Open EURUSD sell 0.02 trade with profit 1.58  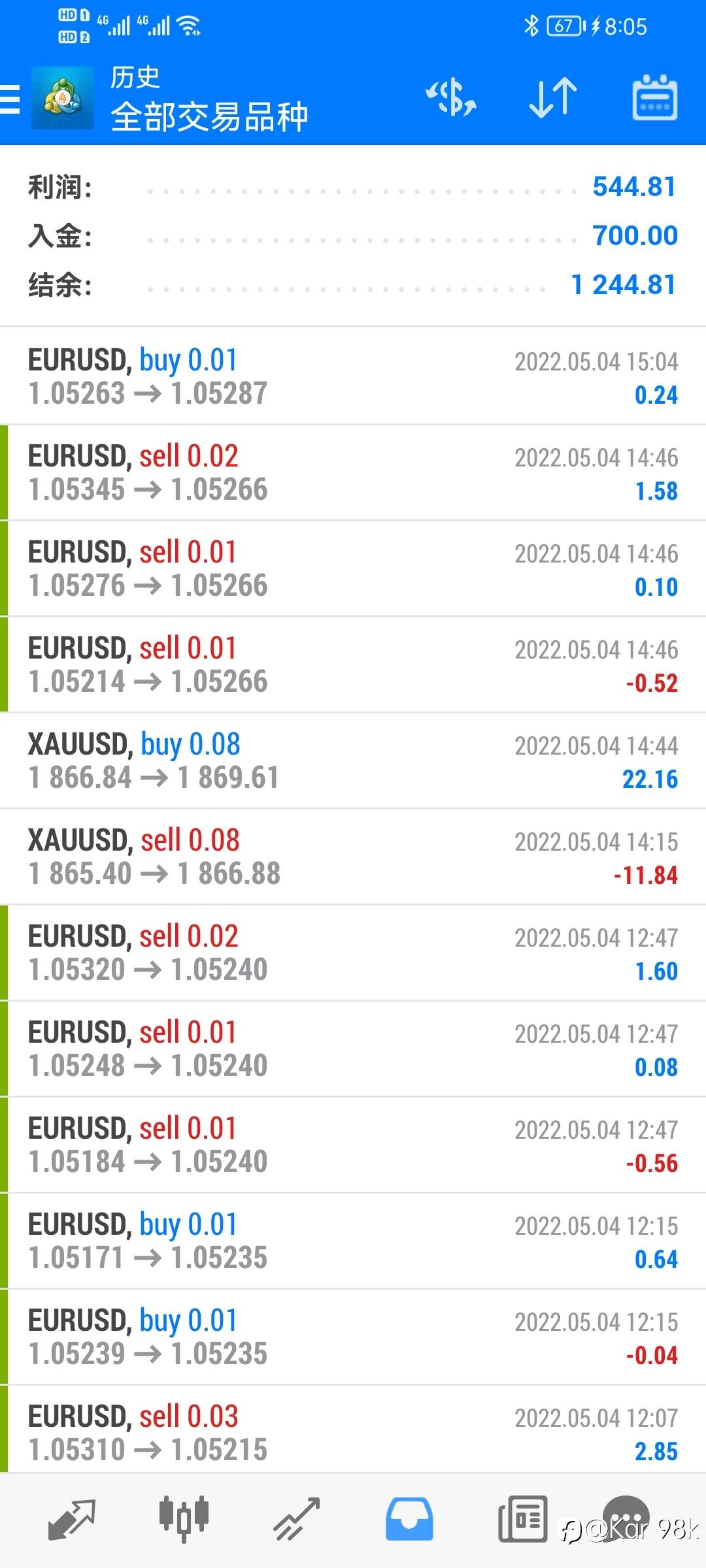coord(353,472)
